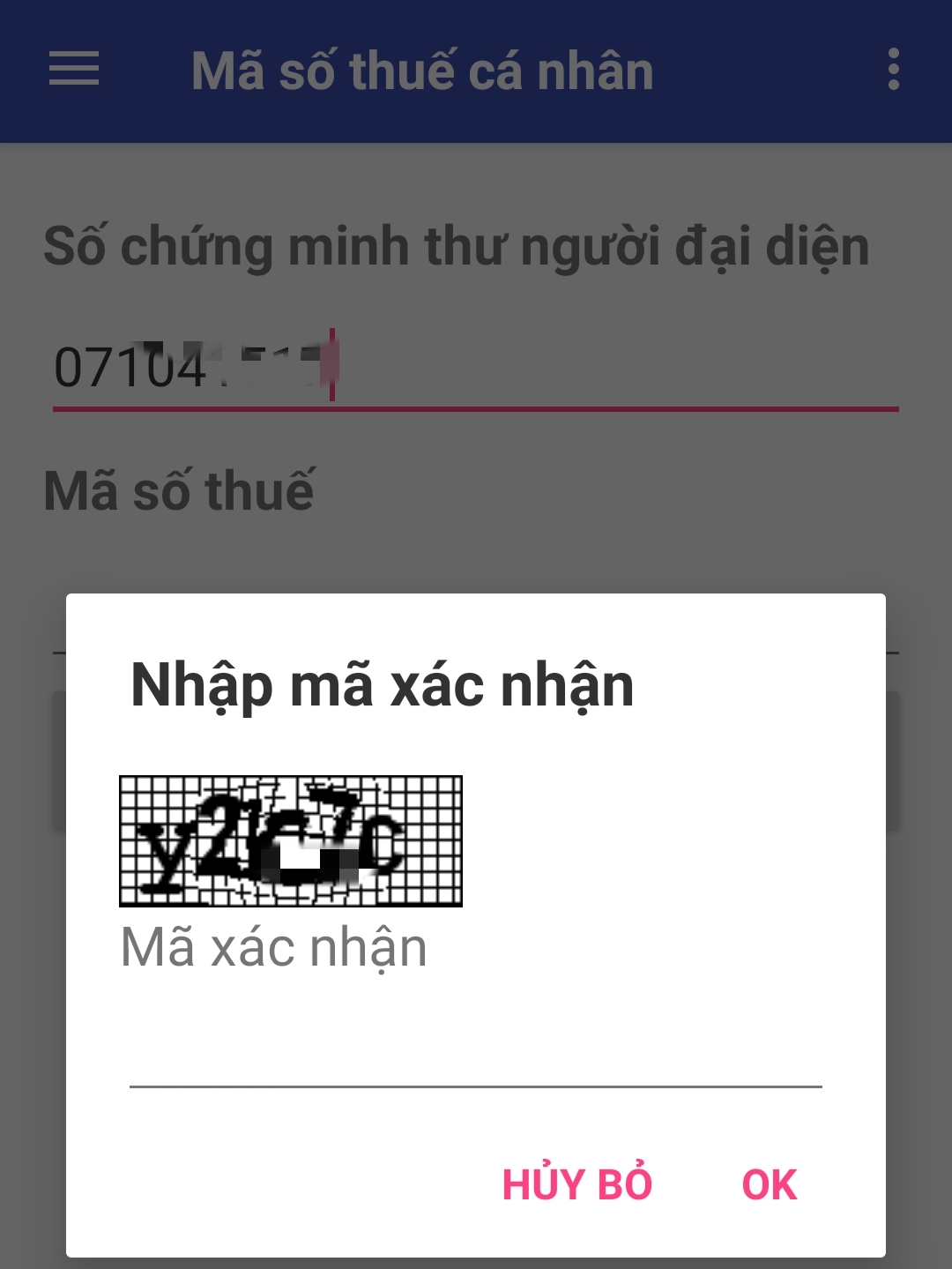Screen dimensions: 952x1269
Task: Open the three-dot overflow menu
Action: click(893, 69)
